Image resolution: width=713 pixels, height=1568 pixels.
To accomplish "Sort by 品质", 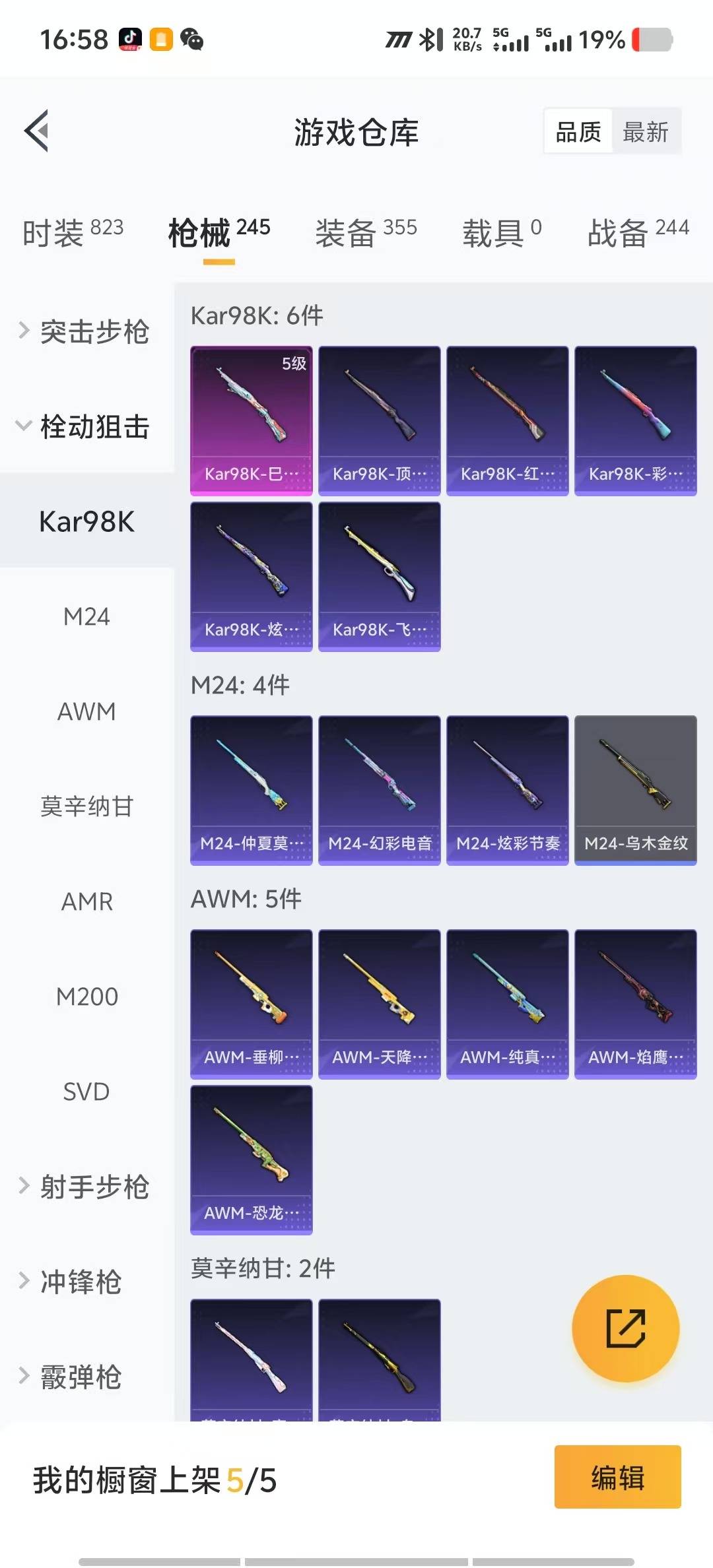I will (578, 132).
